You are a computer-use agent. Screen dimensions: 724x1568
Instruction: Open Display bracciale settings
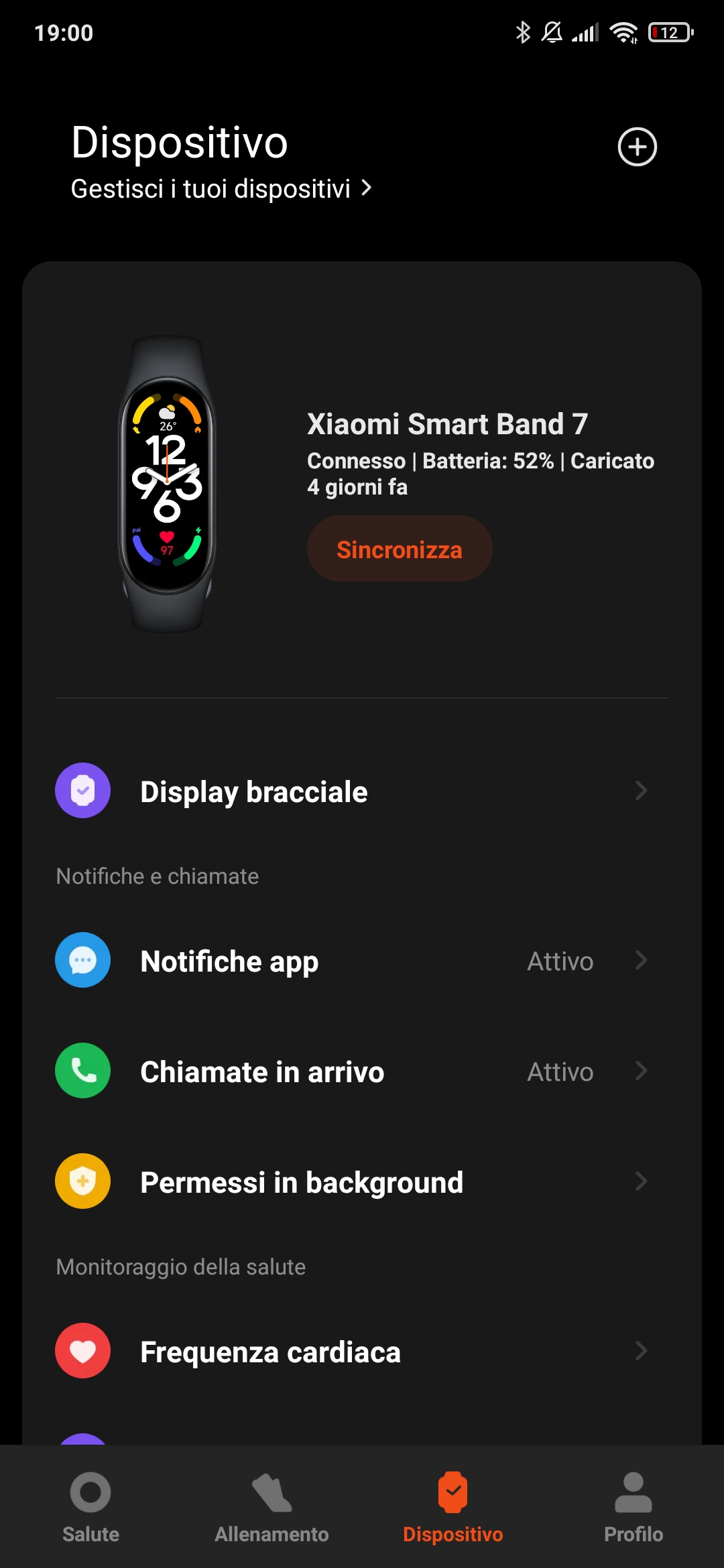pos(362,791)
